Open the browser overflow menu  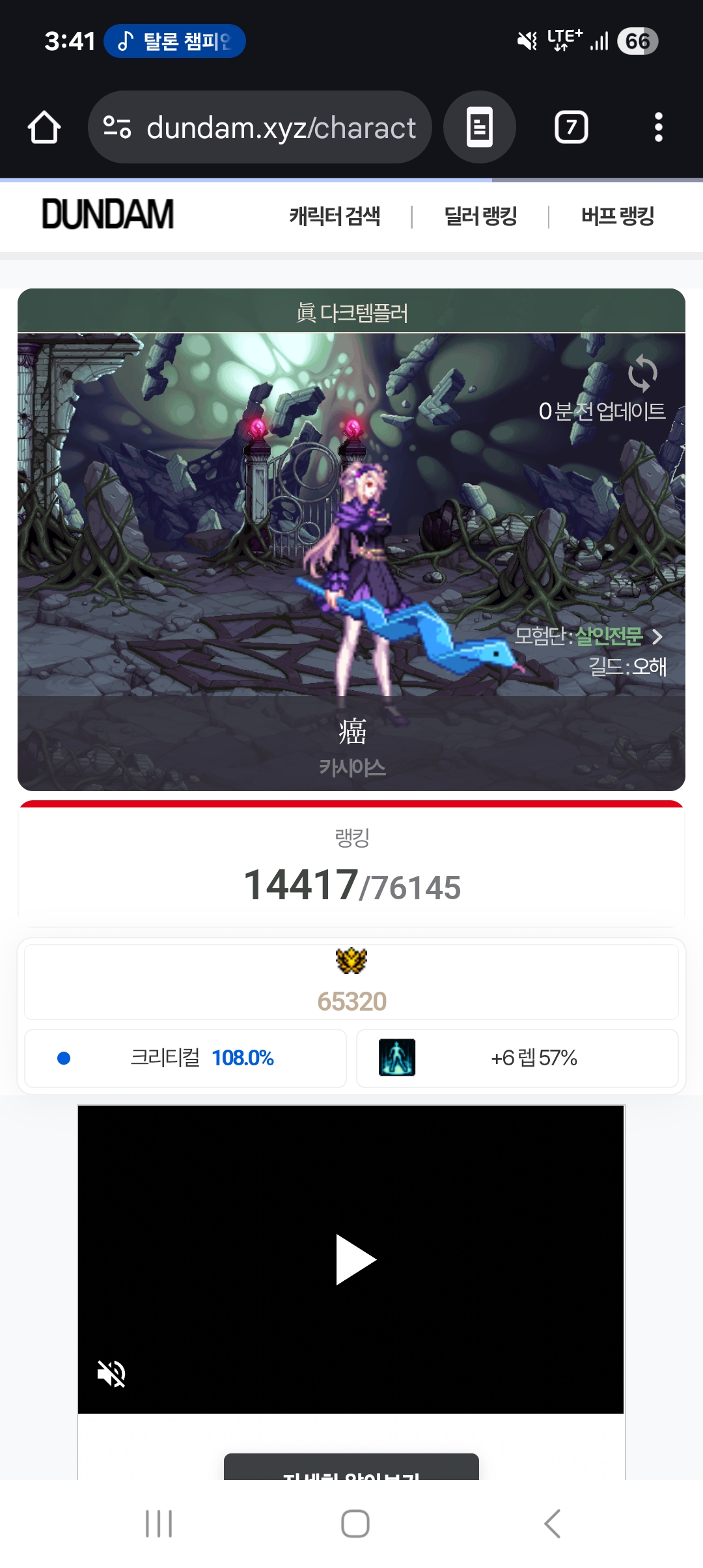(x=658, y=127)
